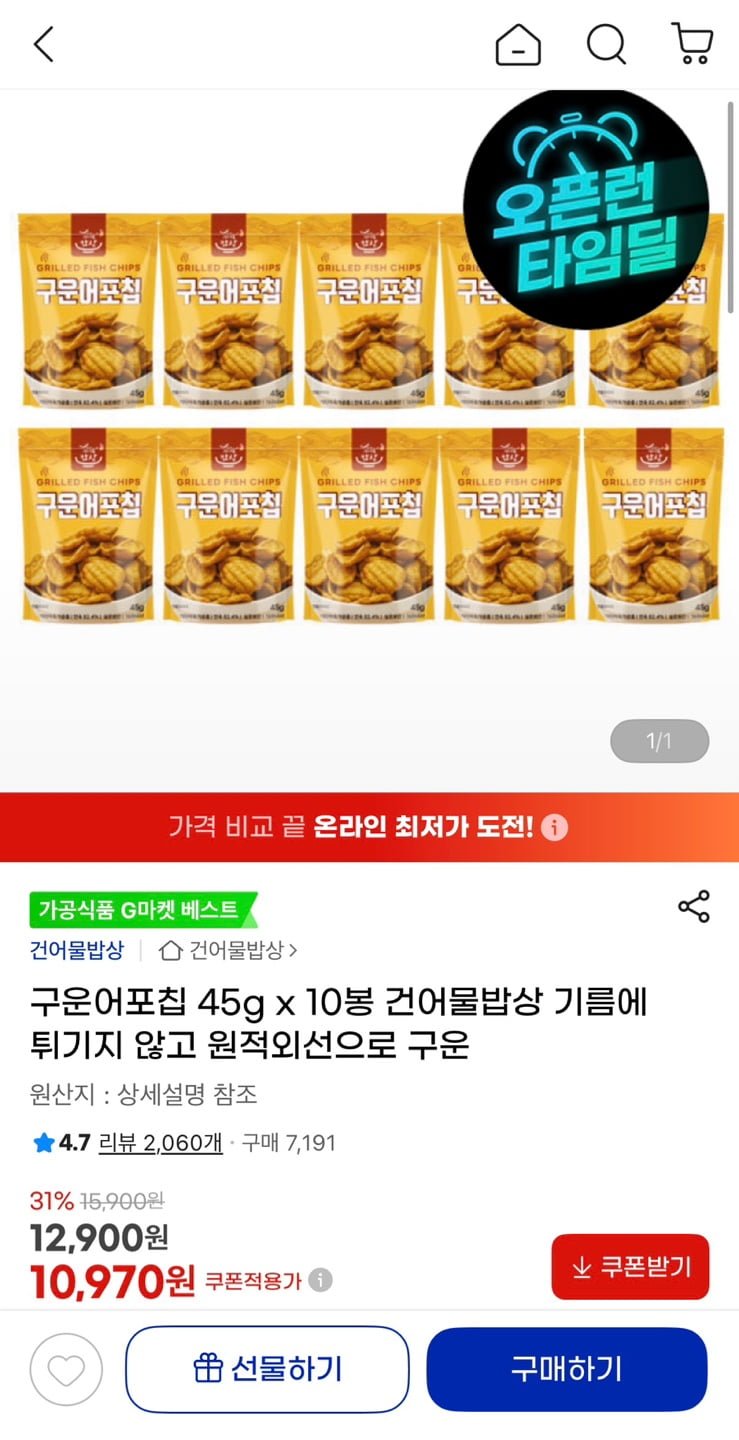739x1440 pixels.
Task: Open the search magnifier icon
Action: (606, 45)
